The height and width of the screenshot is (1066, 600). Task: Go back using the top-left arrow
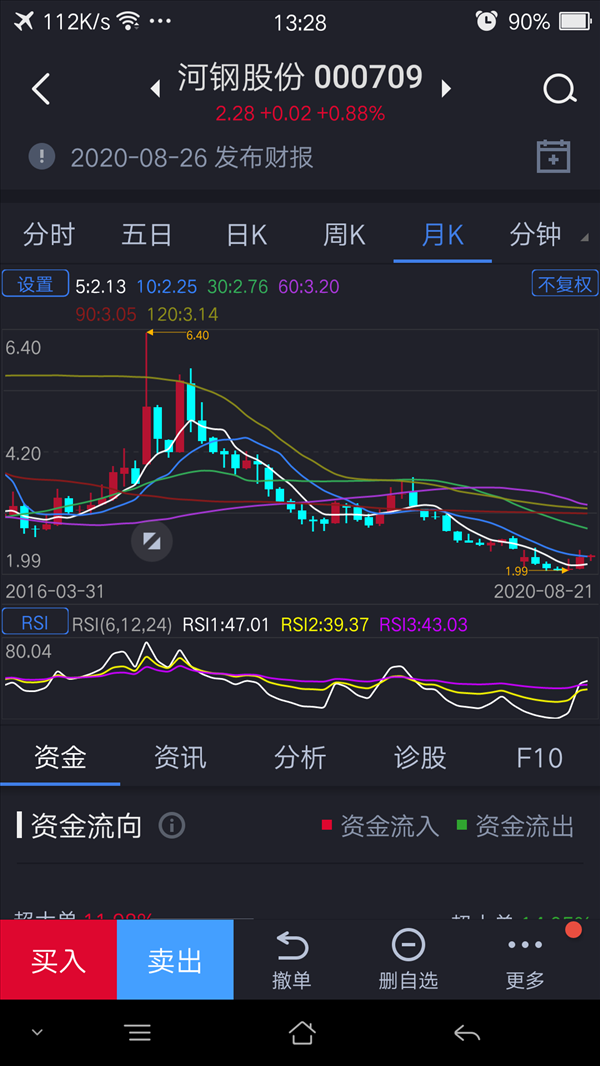(x=41, y=89)
